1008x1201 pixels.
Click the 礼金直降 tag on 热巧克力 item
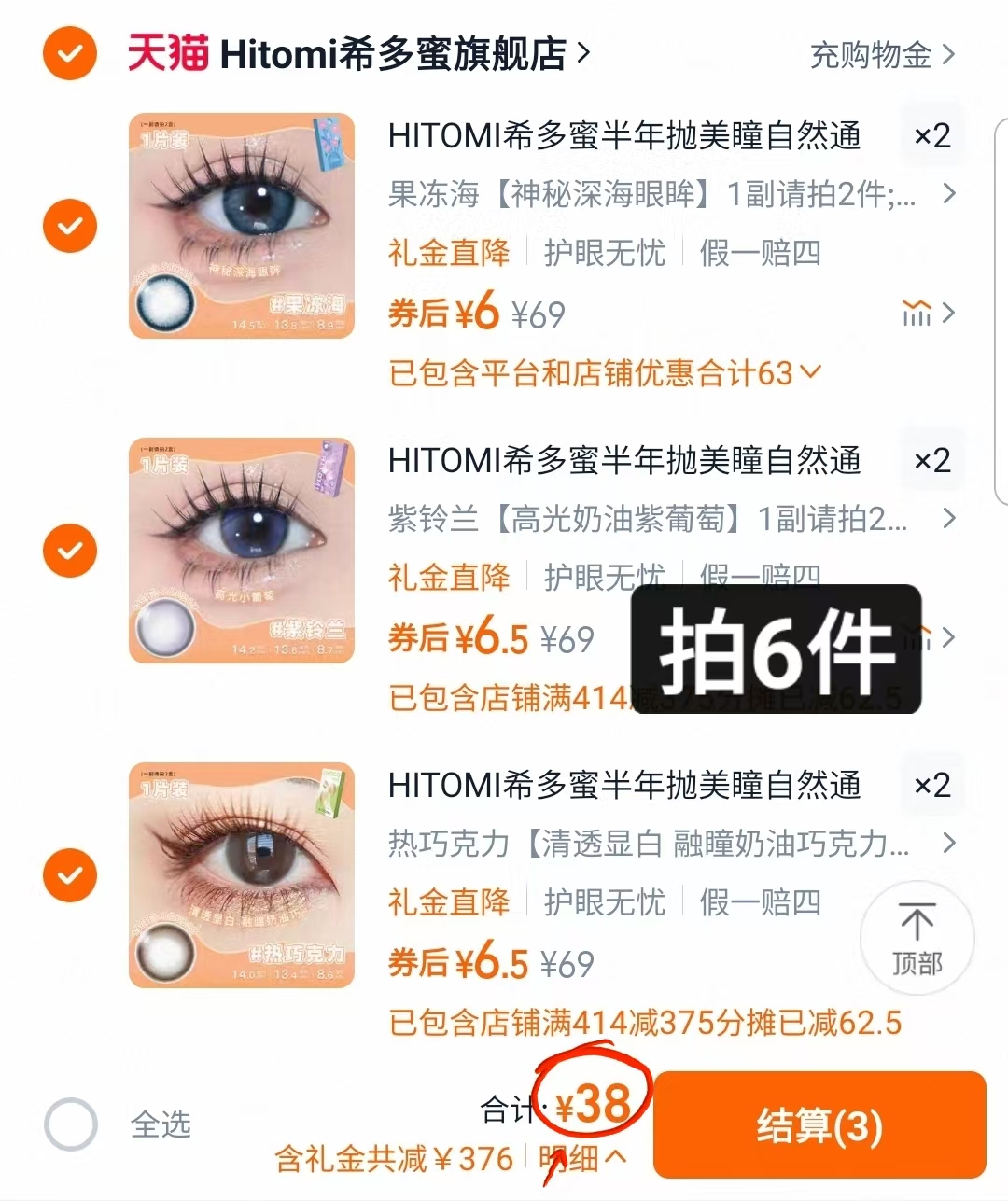pos(448,902)
